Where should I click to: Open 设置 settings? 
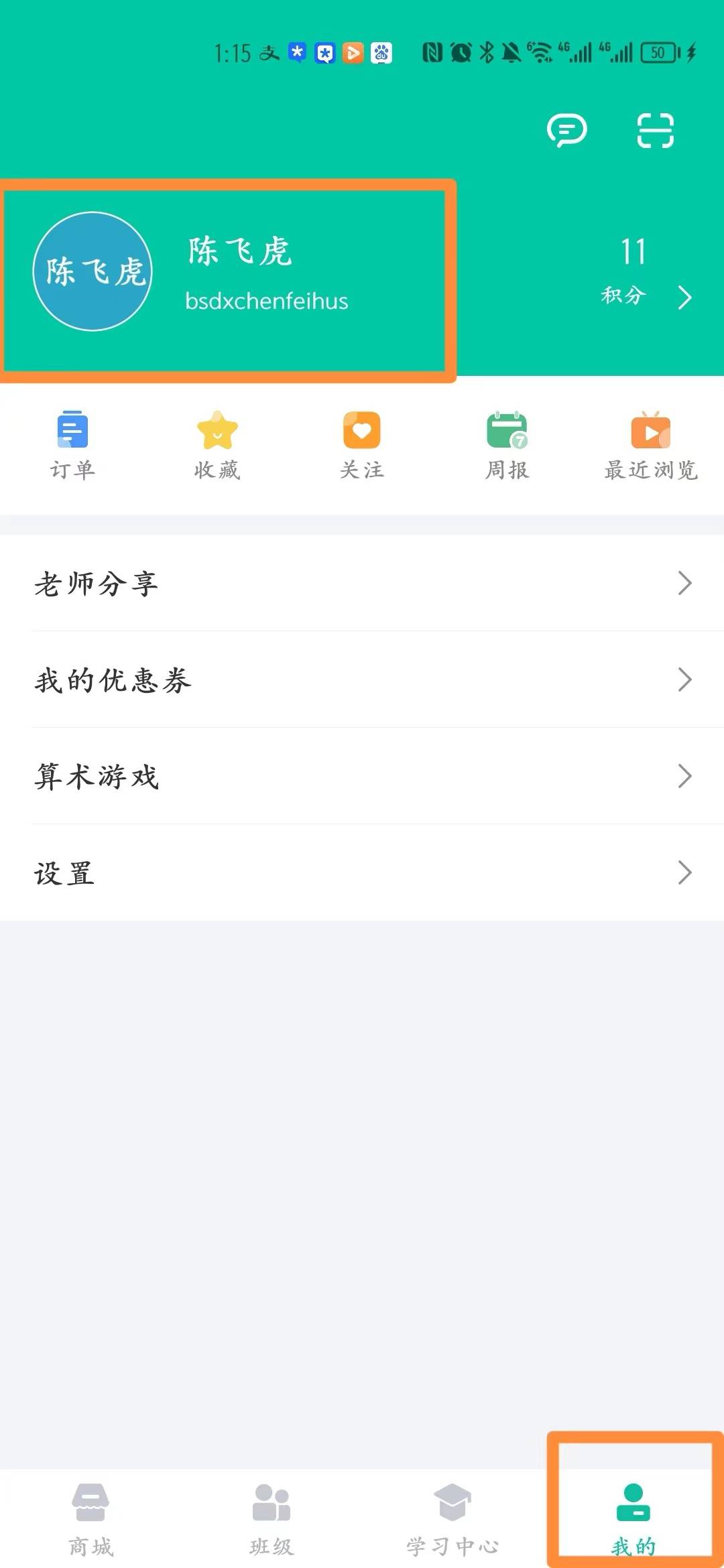362,872
